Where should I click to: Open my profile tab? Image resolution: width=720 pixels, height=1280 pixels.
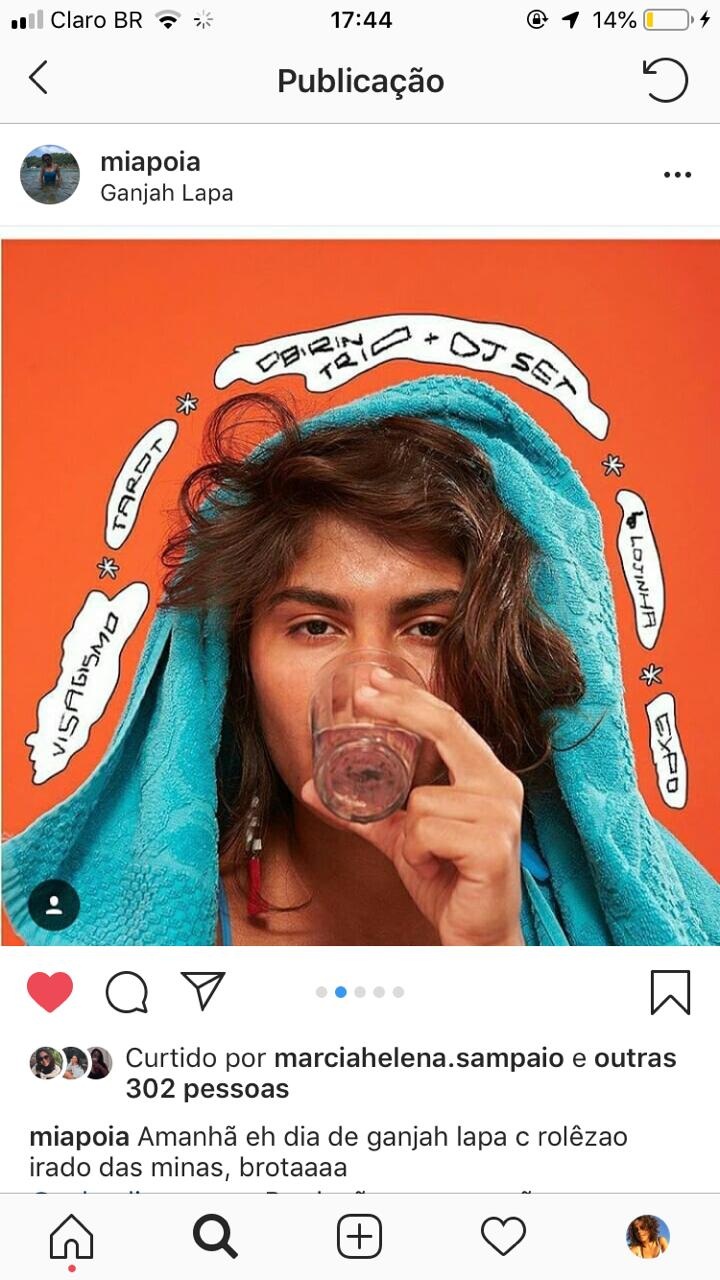(647, 1237)
